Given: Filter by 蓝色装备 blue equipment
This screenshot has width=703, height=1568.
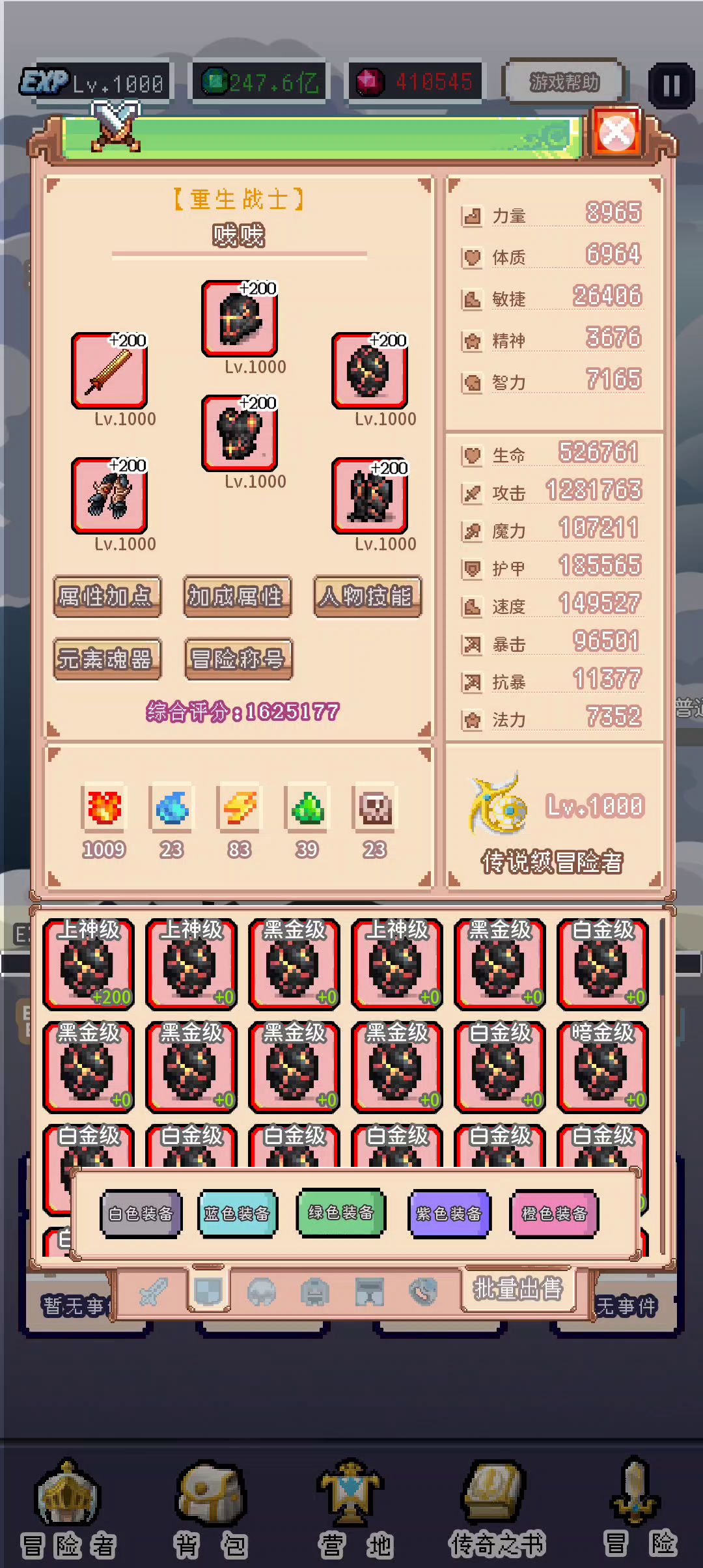Looking at the screenshot, I should click(237, 1214).
